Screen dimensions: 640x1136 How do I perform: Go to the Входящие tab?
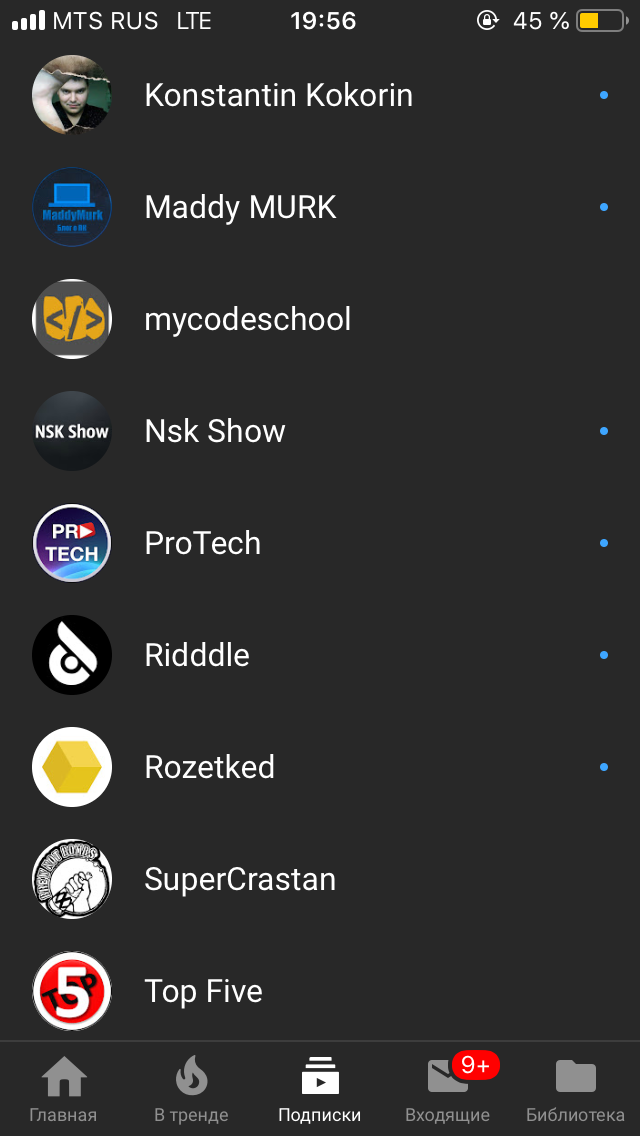click(447, 1090)
